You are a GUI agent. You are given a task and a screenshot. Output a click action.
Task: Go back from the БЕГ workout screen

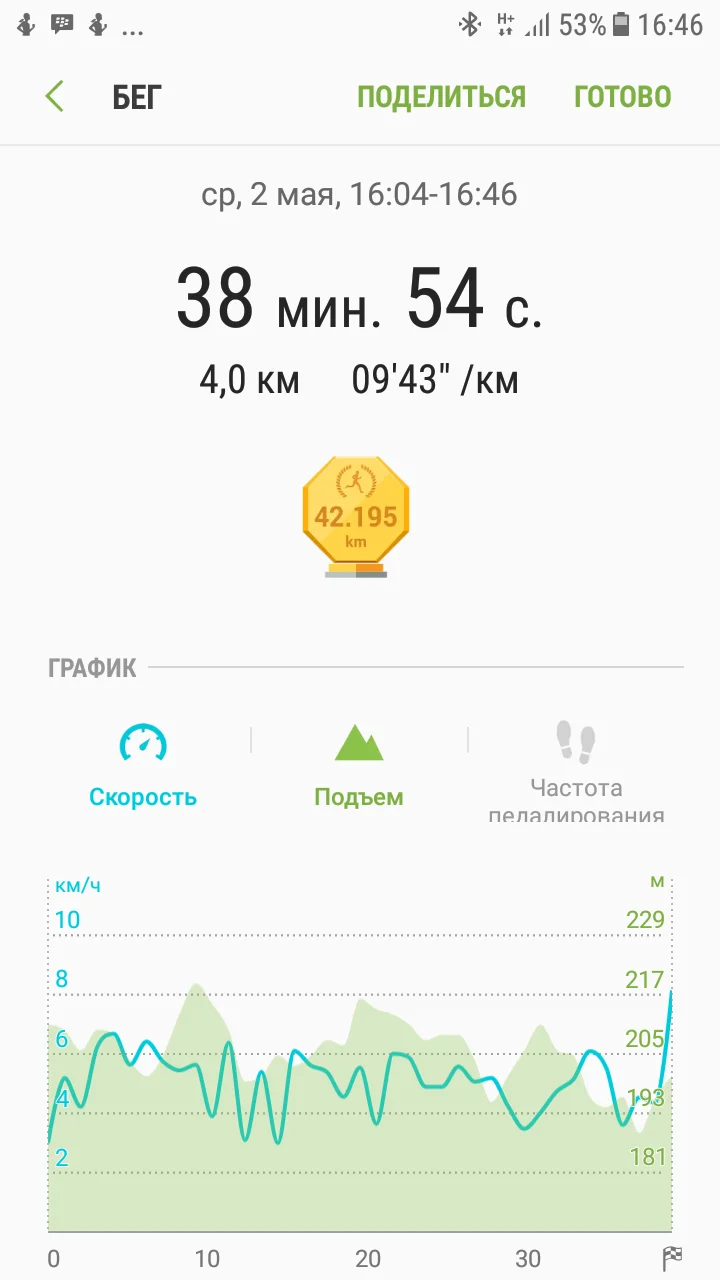pos(55,97)
